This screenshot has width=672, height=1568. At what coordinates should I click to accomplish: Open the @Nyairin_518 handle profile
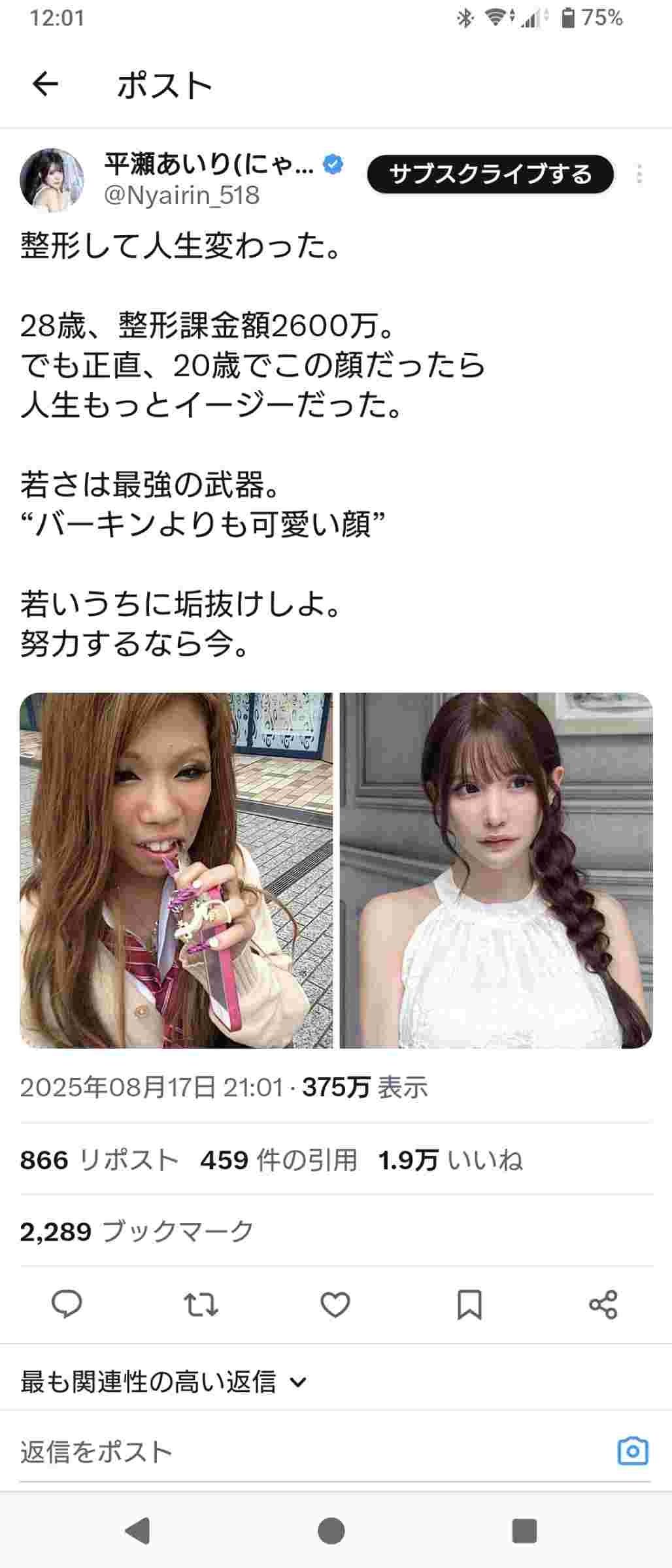[x=182, y=195]
